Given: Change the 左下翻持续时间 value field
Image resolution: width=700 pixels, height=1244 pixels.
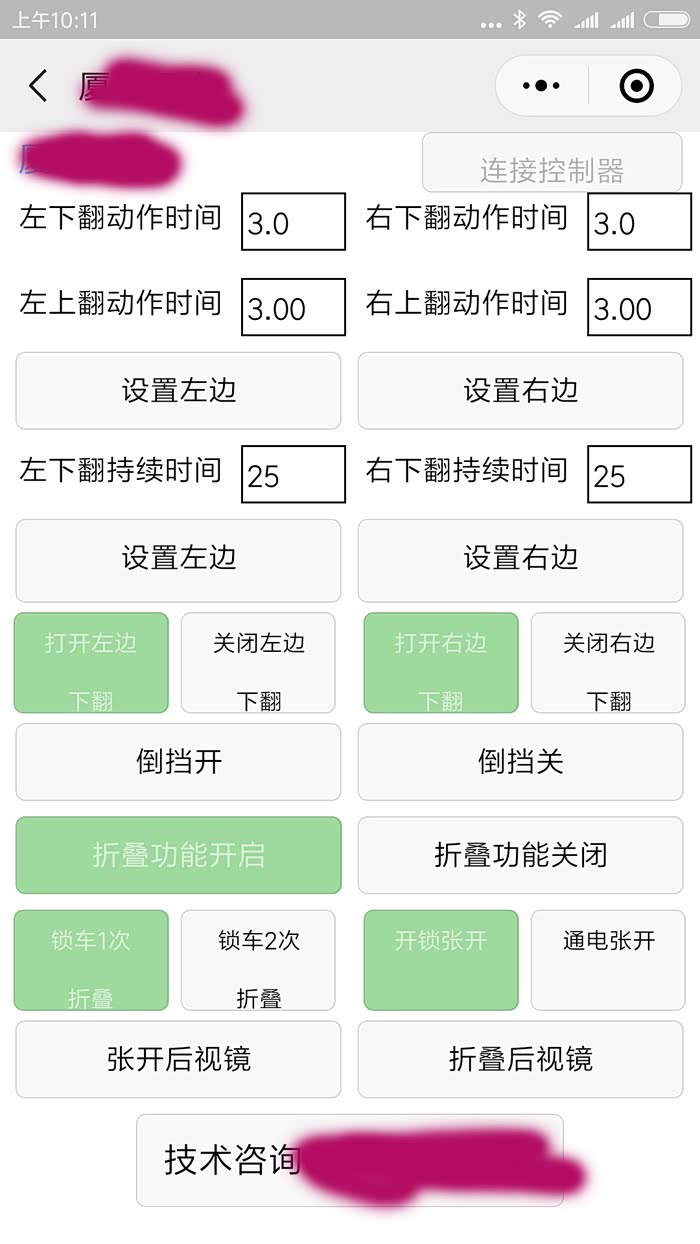Looking at the screenshot, I should (293, 474).
